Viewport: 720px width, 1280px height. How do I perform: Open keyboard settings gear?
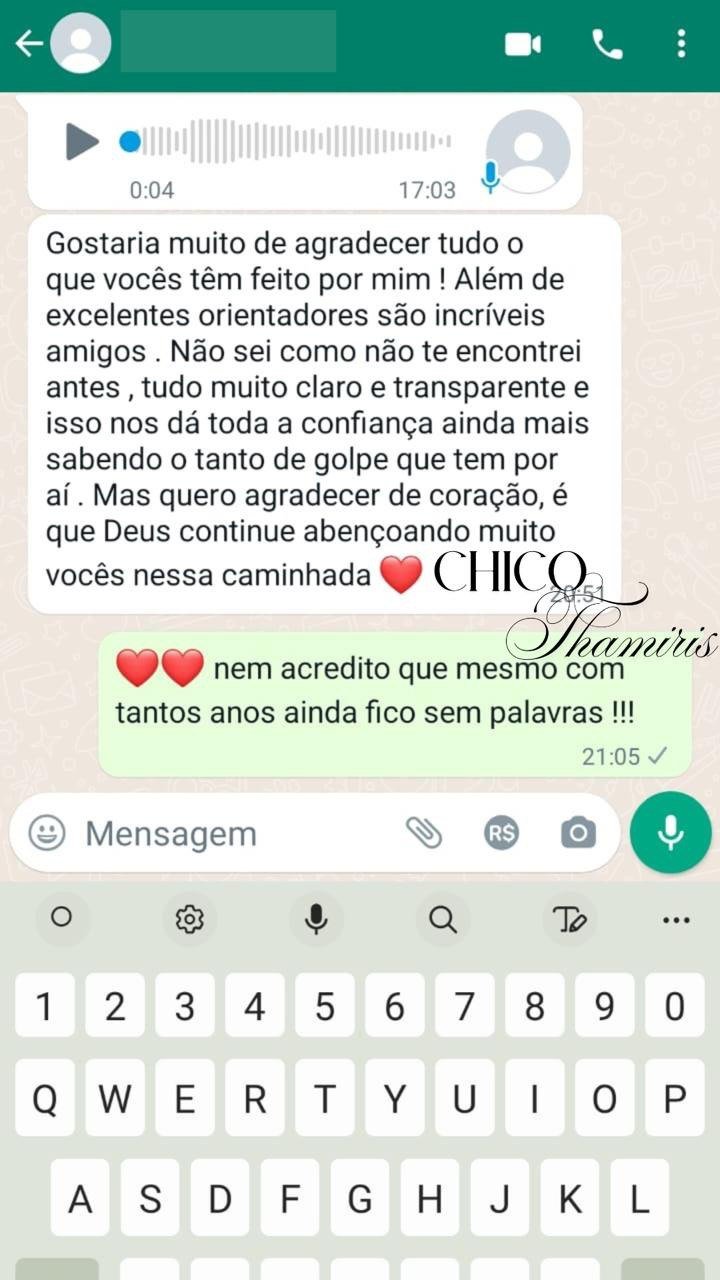(x=189, y=919)
